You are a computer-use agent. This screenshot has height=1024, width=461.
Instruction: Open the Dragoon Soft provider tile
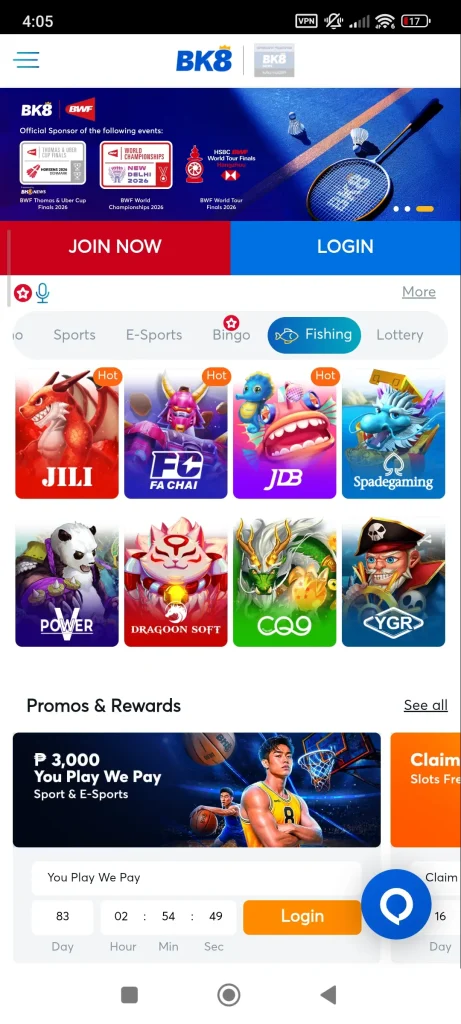click(176, 582)
